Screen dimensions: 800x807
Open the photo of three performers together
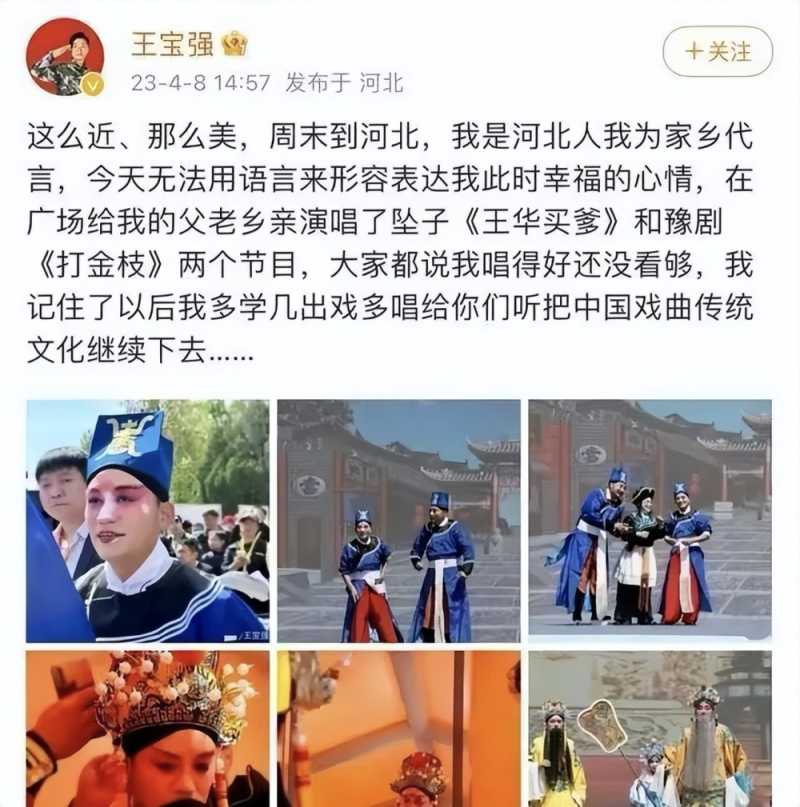click(649, 518)
